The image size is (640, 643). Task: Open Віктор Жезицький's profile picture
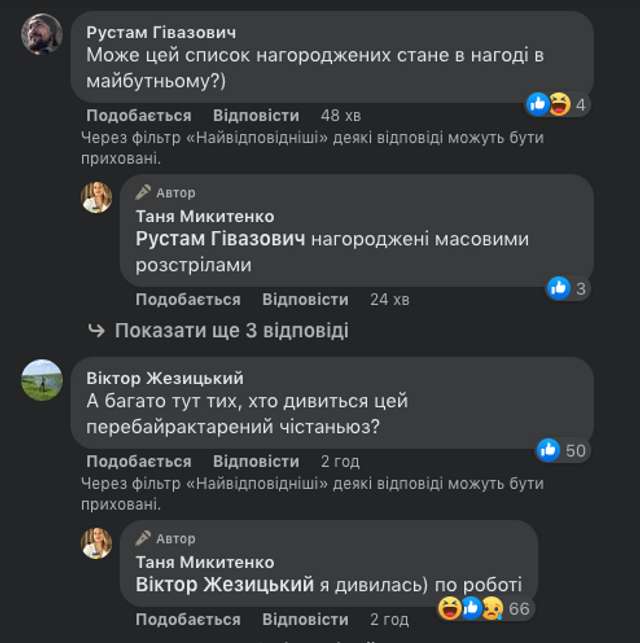pyautogui.click(x=42, y=380)
